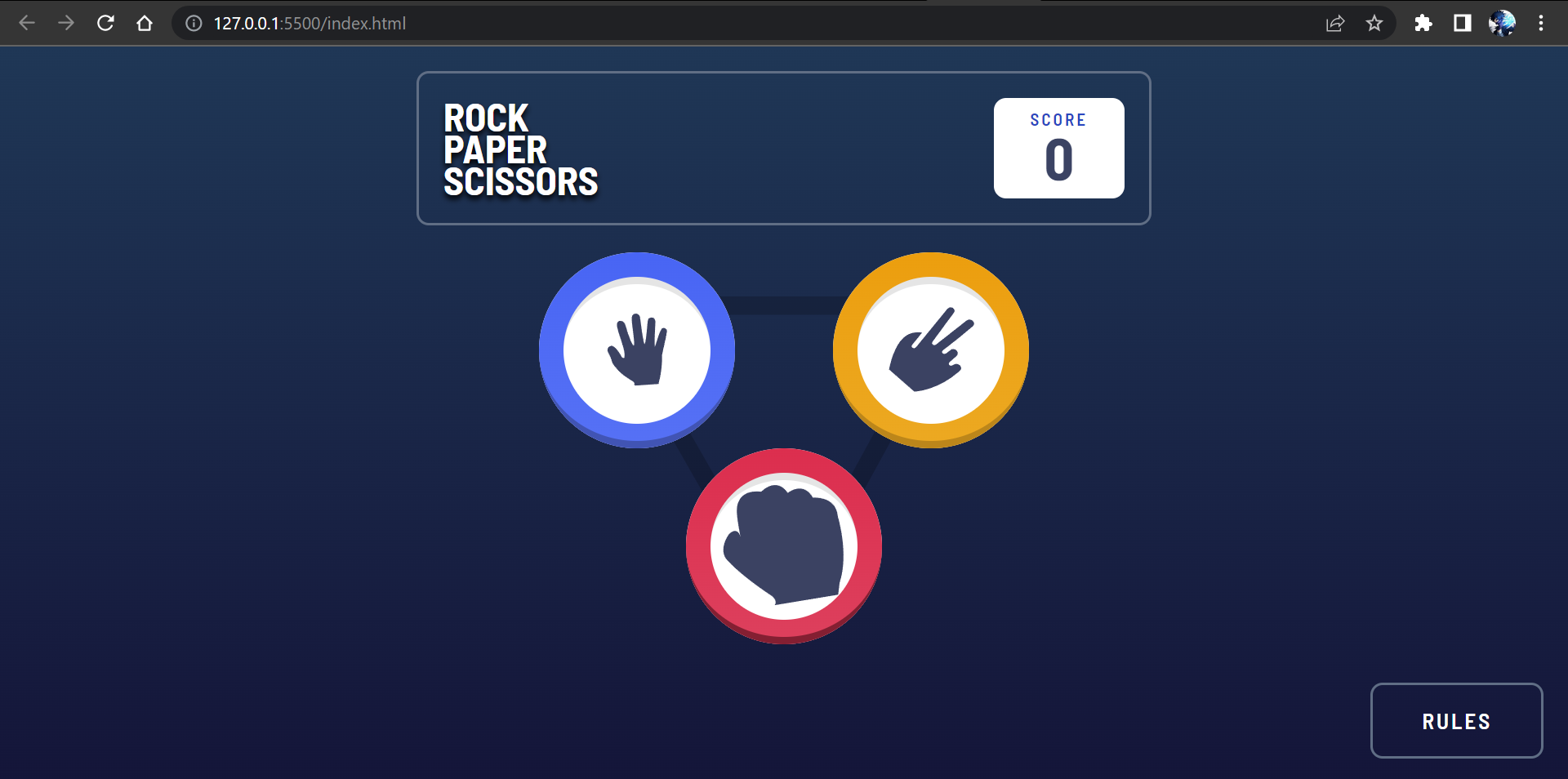Bookmark this page with the star icon

coord(1374,24)
